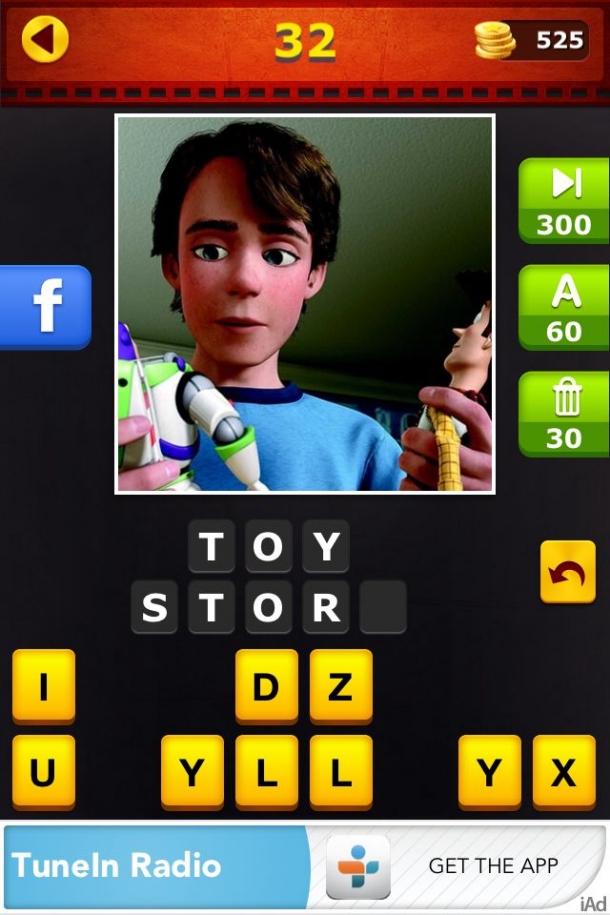Tap the letter U tile
Image resolution: width=610 pixels, height=915 pixels.
pyautogui.click(x=44, y=771)
